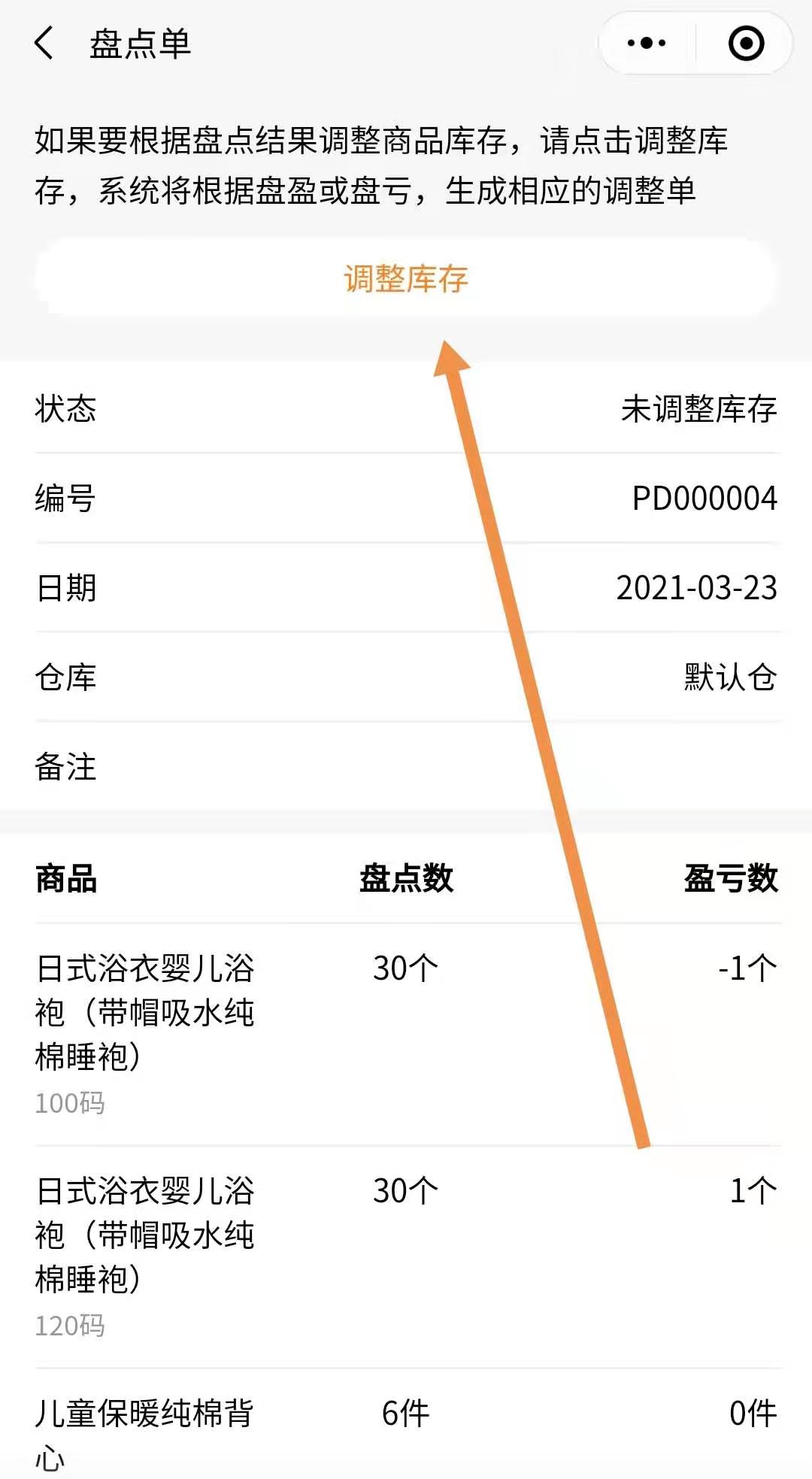
Task: Open the mini program more-options menu
Action: pos(647,43)
